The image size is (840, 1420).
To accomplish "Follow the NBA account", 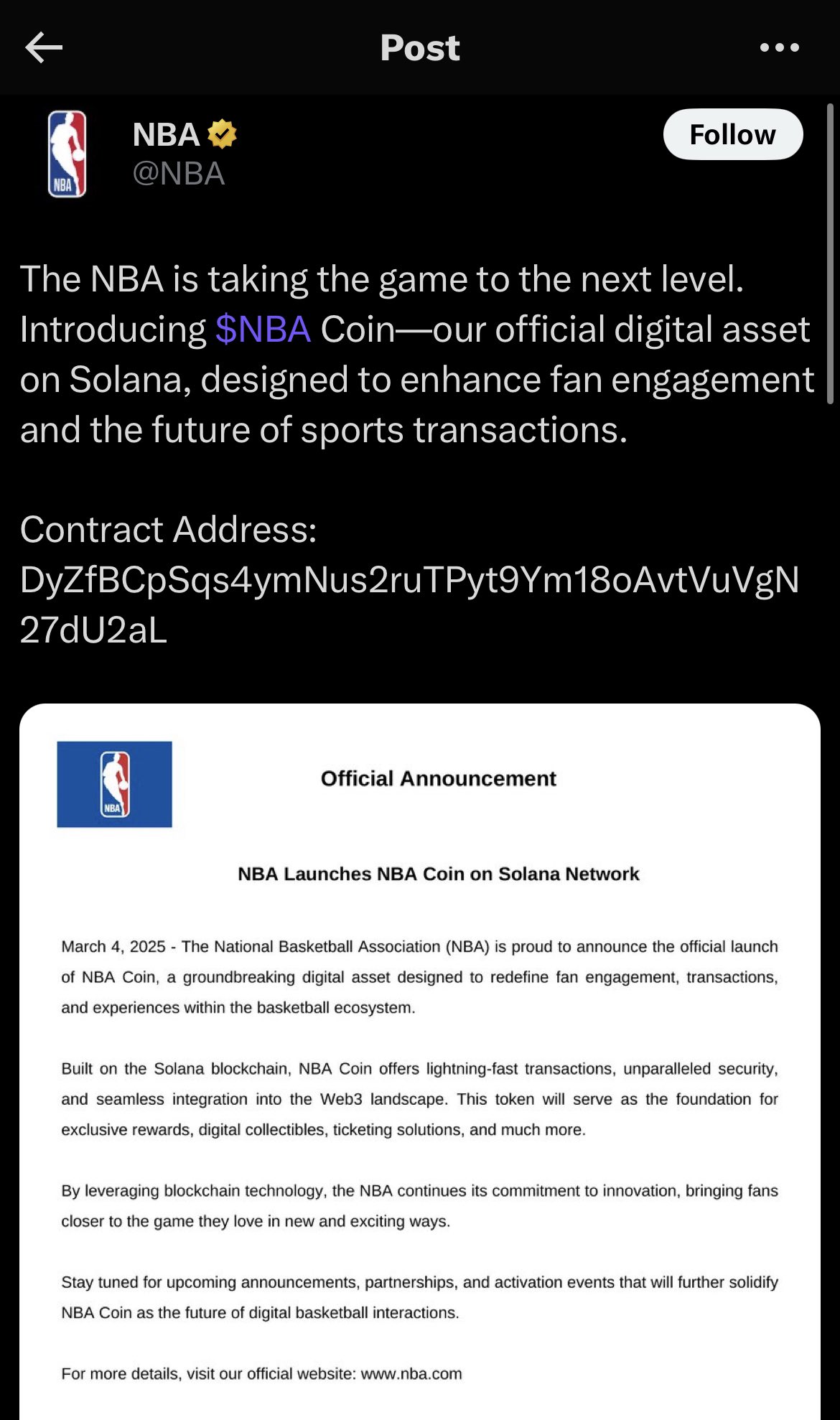I will tap(732, 134).
